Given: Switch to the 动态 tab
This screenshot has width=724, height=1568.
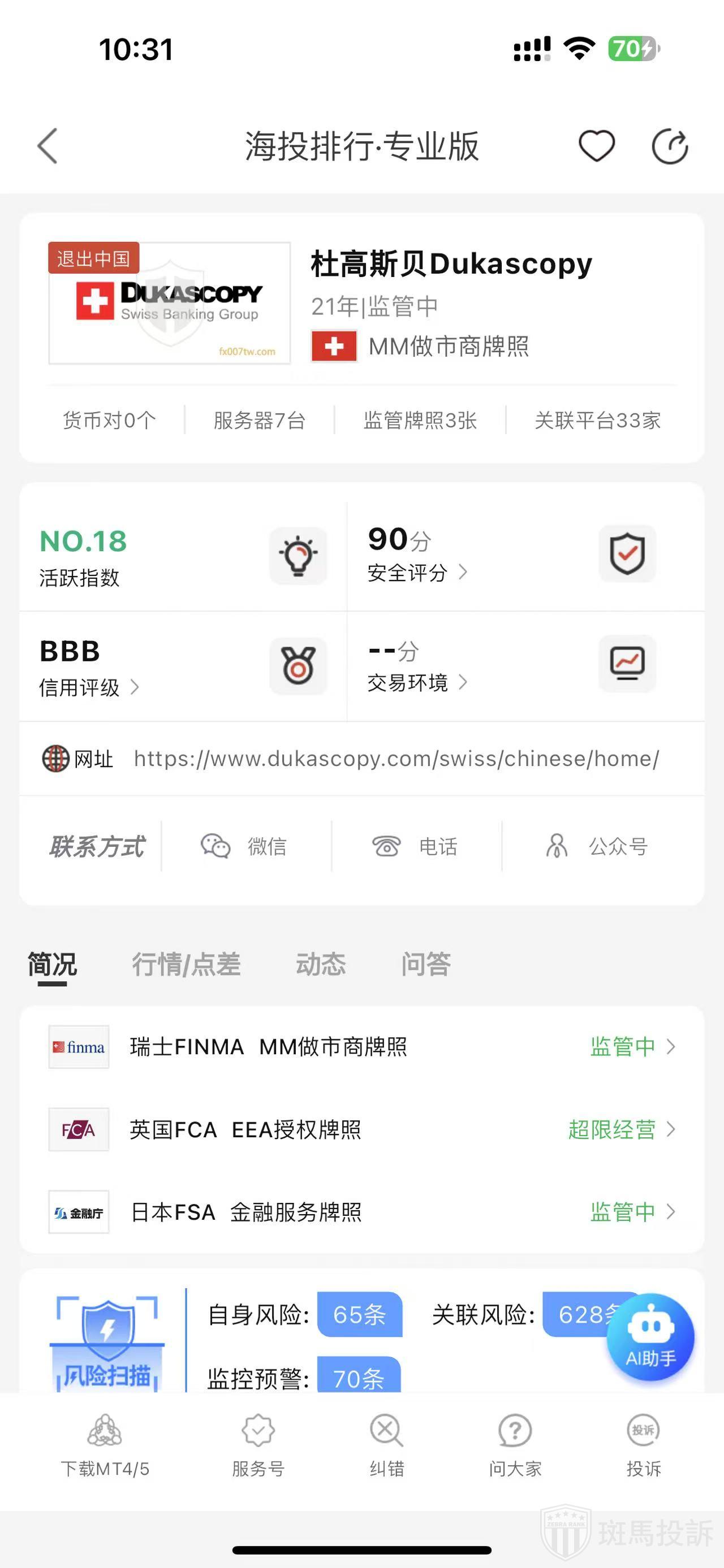Looking at the screenshot, I should (320, 964).
